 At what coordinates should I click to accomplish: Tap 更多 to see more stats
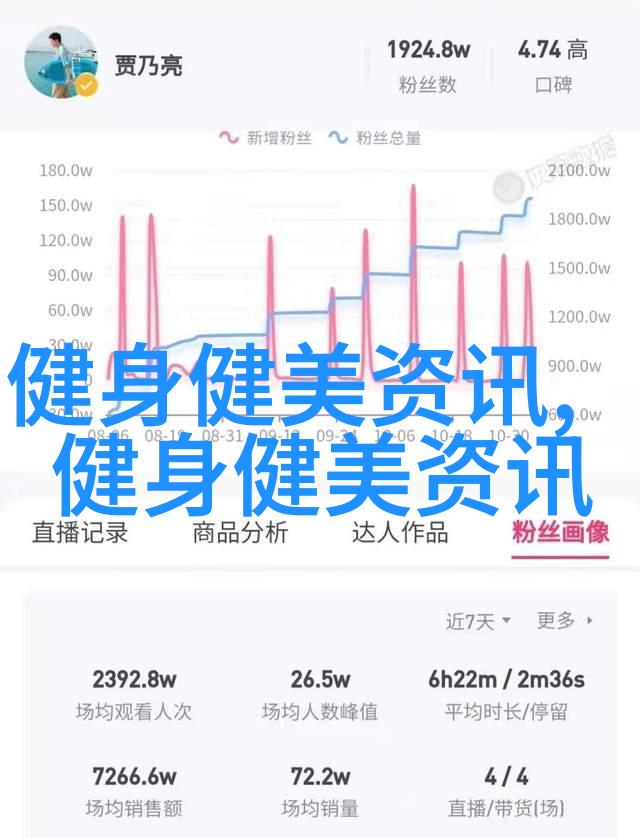point(564,621)
